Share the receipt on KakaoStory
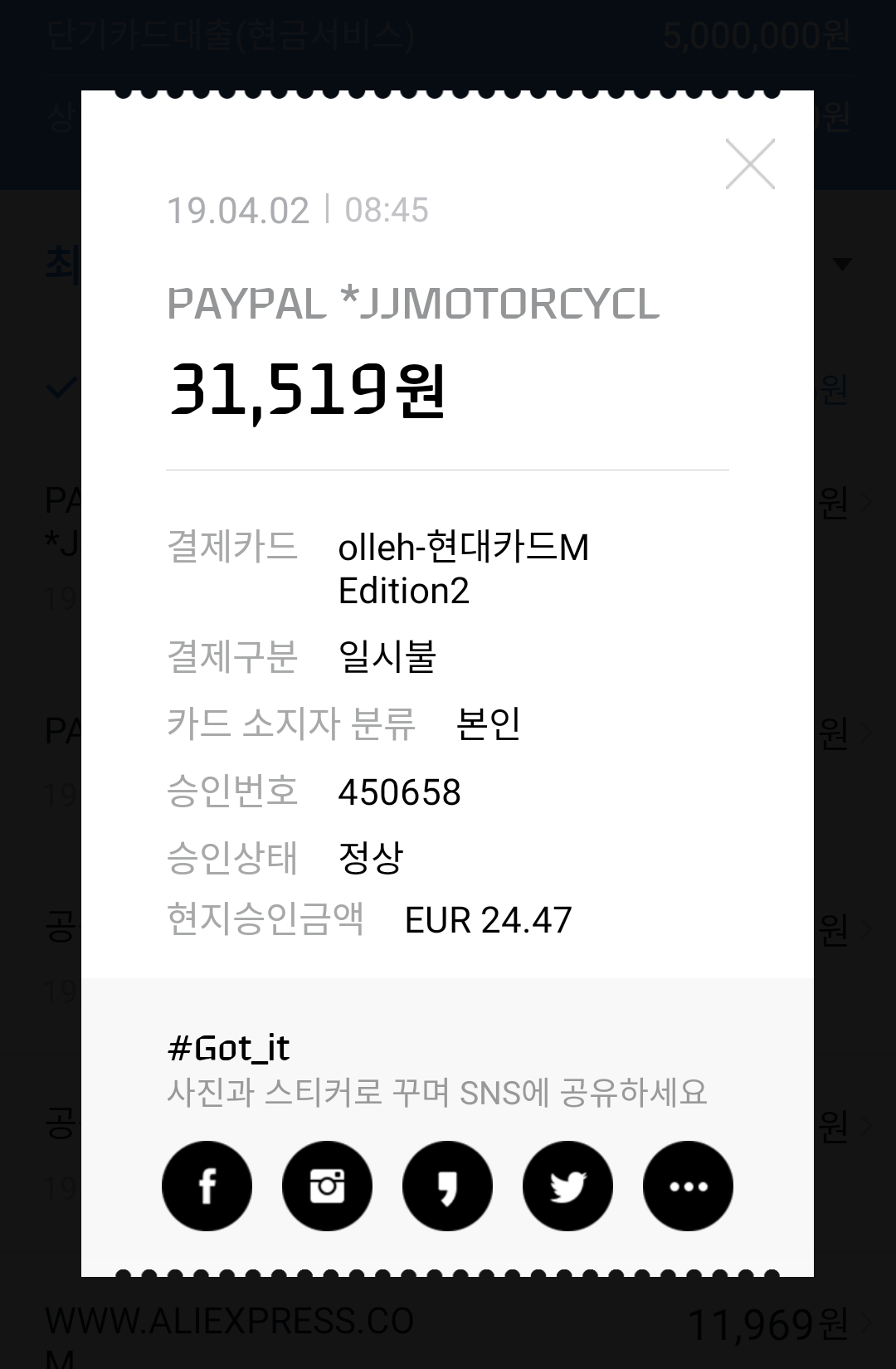Image resolution: width=896 pixels, height=1369 pixels. (x=447, y=1186)
